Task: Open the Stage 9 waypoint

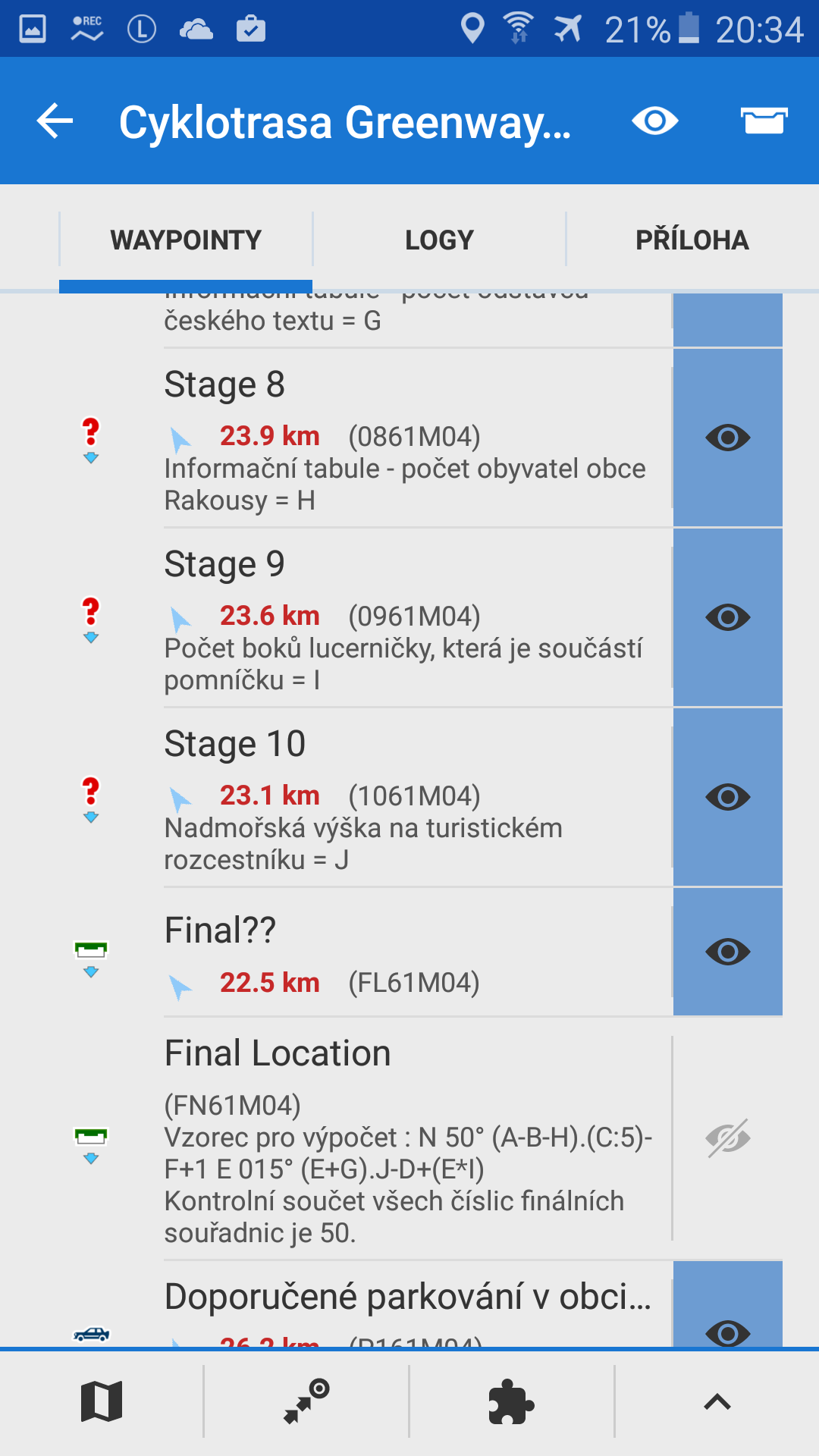Action: pos(409,618)
